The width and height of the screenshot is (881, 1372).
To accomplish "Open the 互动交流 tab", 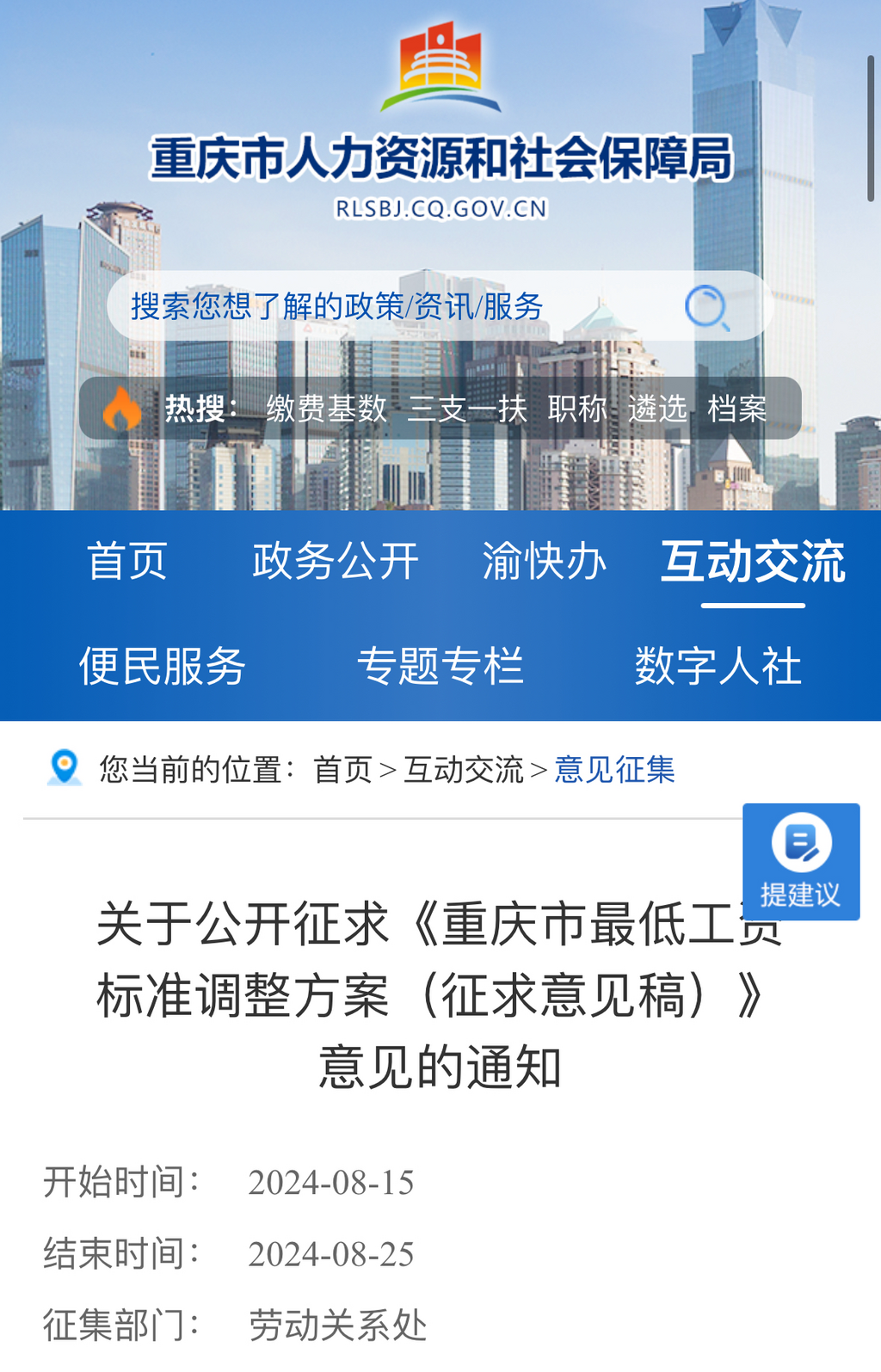I will click(x=753, y=562).
